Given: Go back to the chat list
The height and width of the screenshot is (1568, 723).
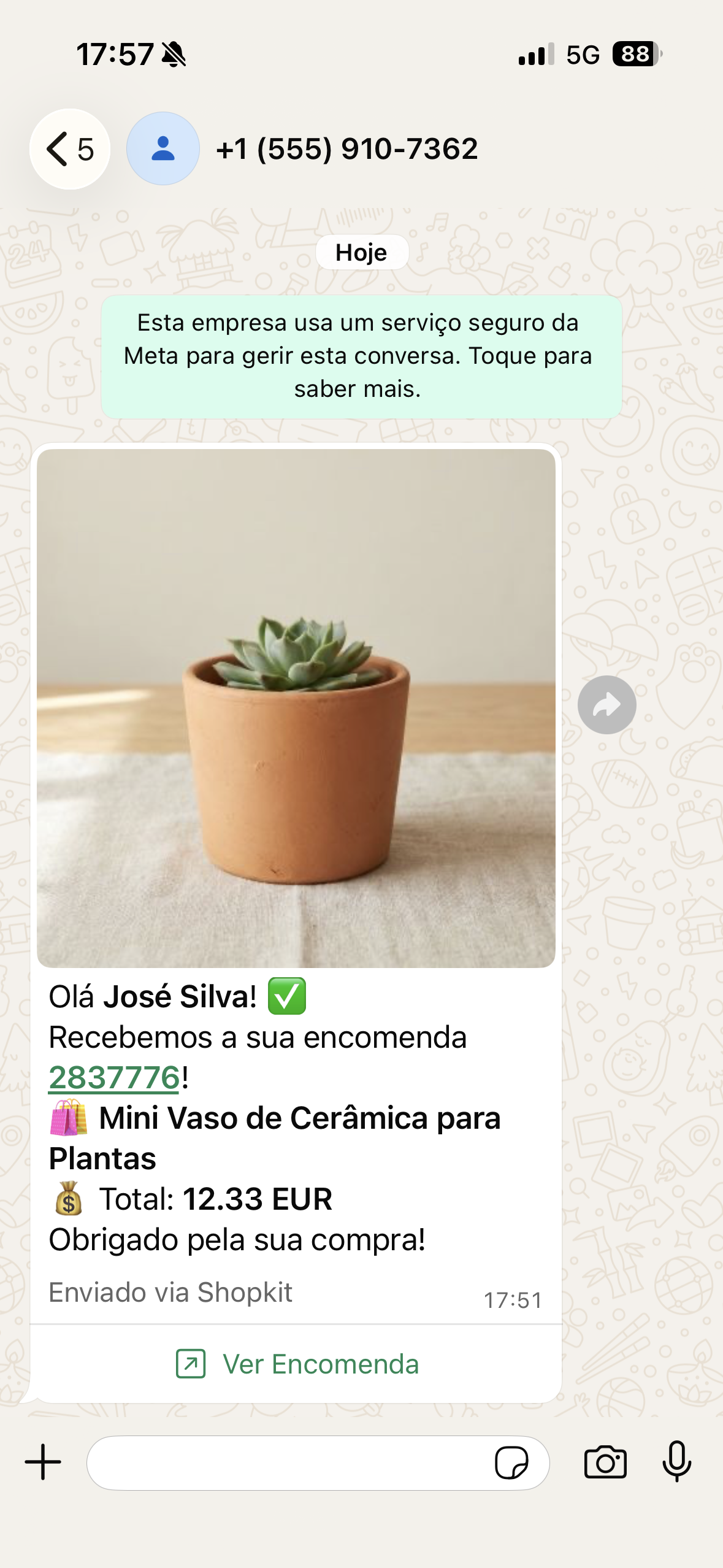Looking at the screenshot, I should click(x=70, y=149).
